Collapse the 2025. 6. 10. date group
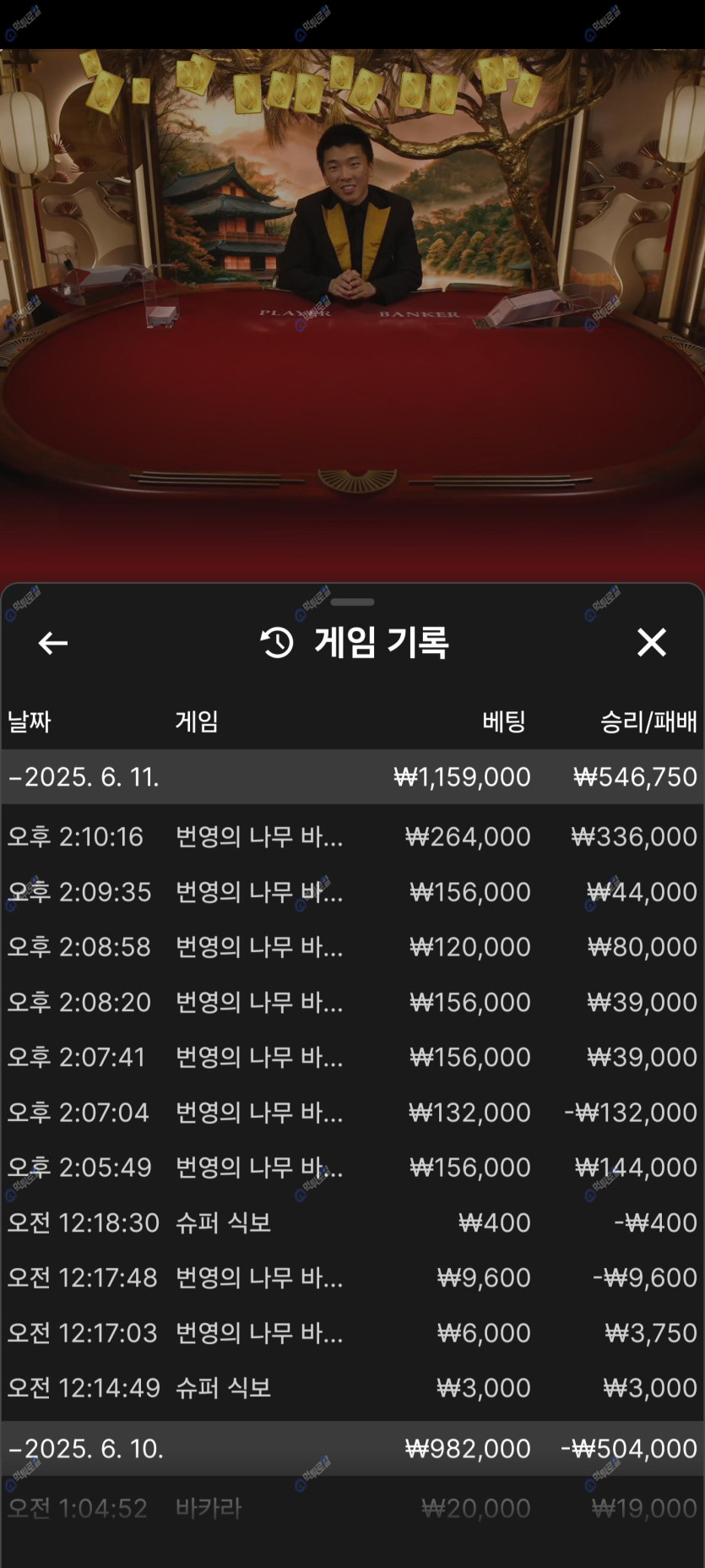 pos(84,1448)
